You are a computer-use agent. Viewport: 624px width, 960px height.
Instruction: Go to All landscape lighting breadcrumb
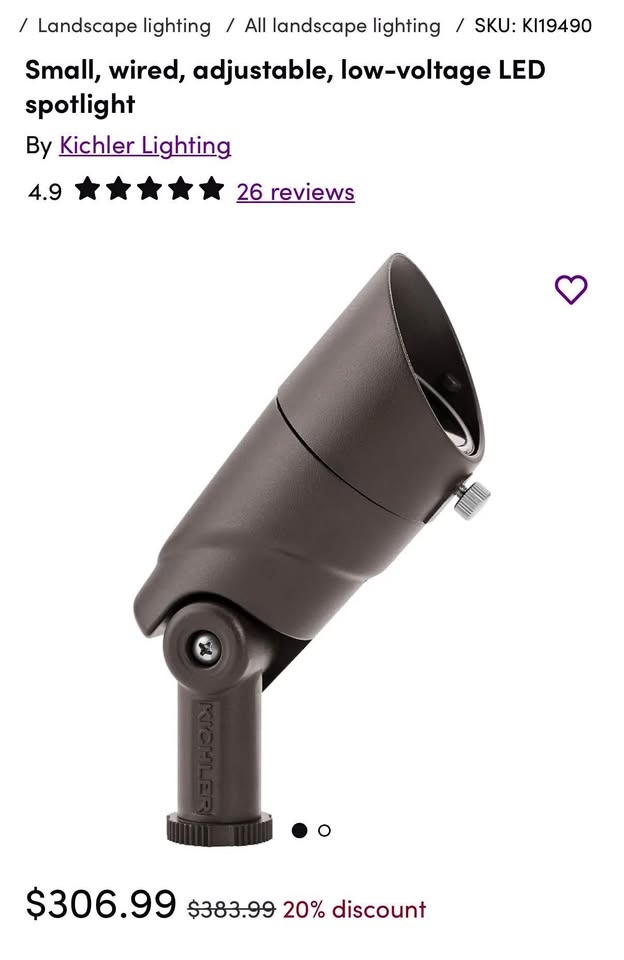click(342, 26)
